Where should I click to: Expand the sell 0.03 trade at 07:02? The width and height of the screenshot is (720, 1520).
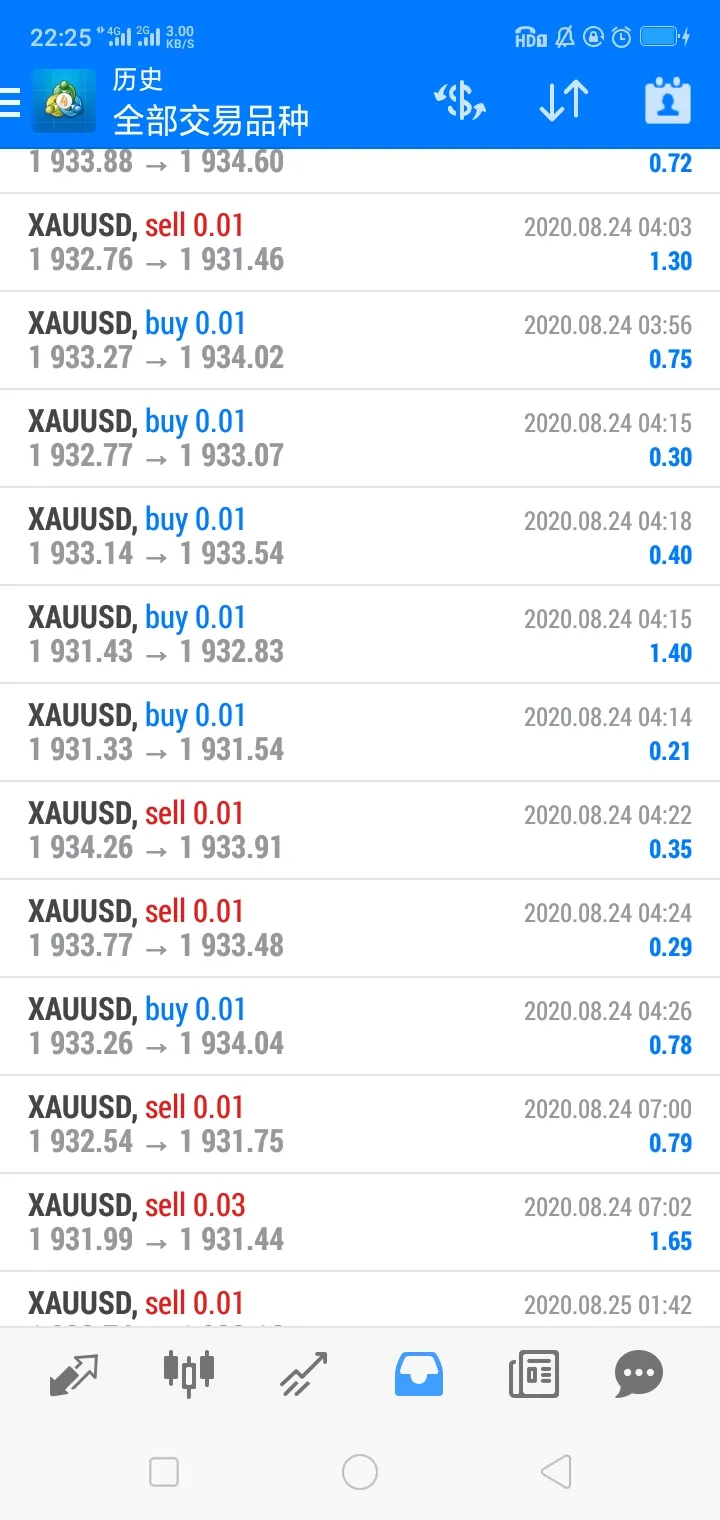pyautogui.click(x=360, y=1223)
